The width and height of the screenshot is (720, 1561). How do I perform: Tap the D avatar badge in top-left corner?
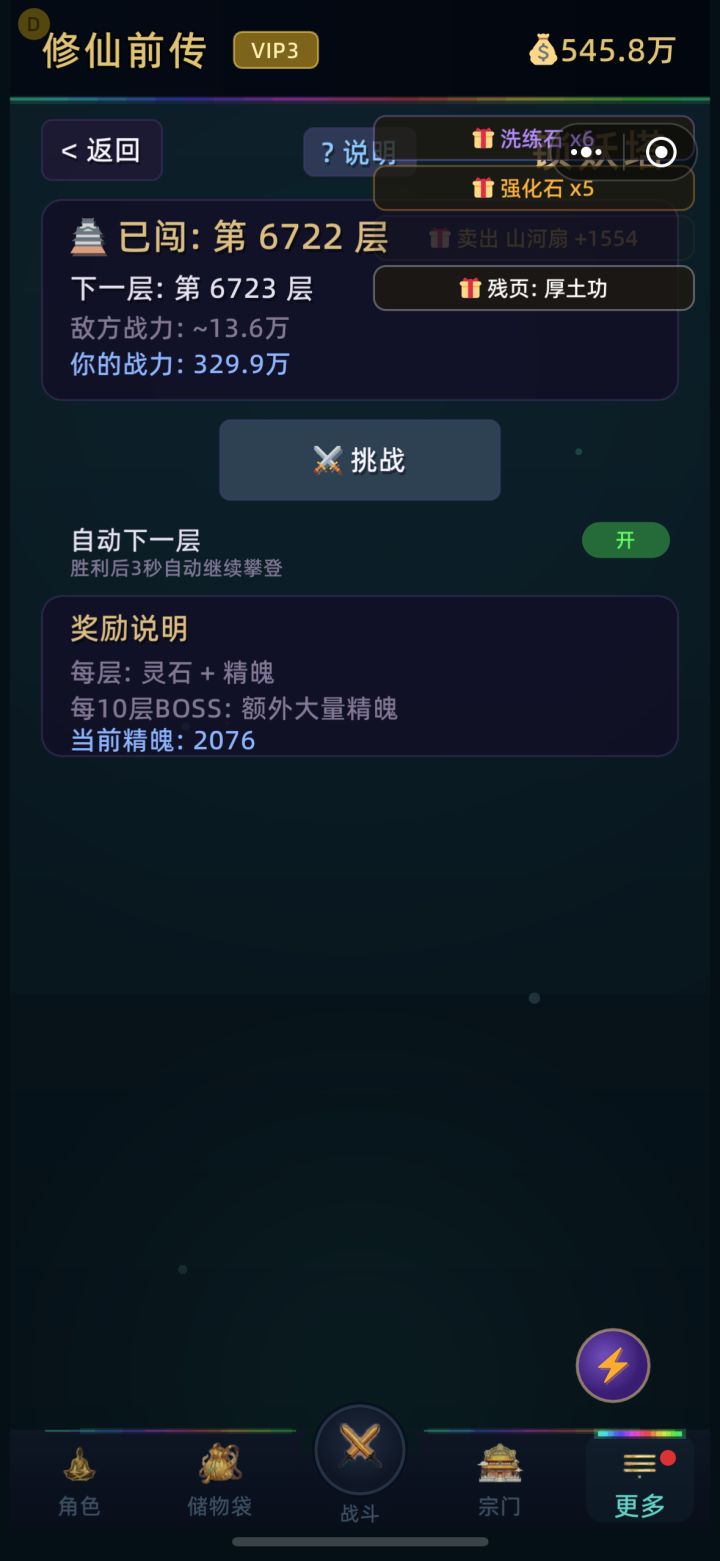pos(33,22)
